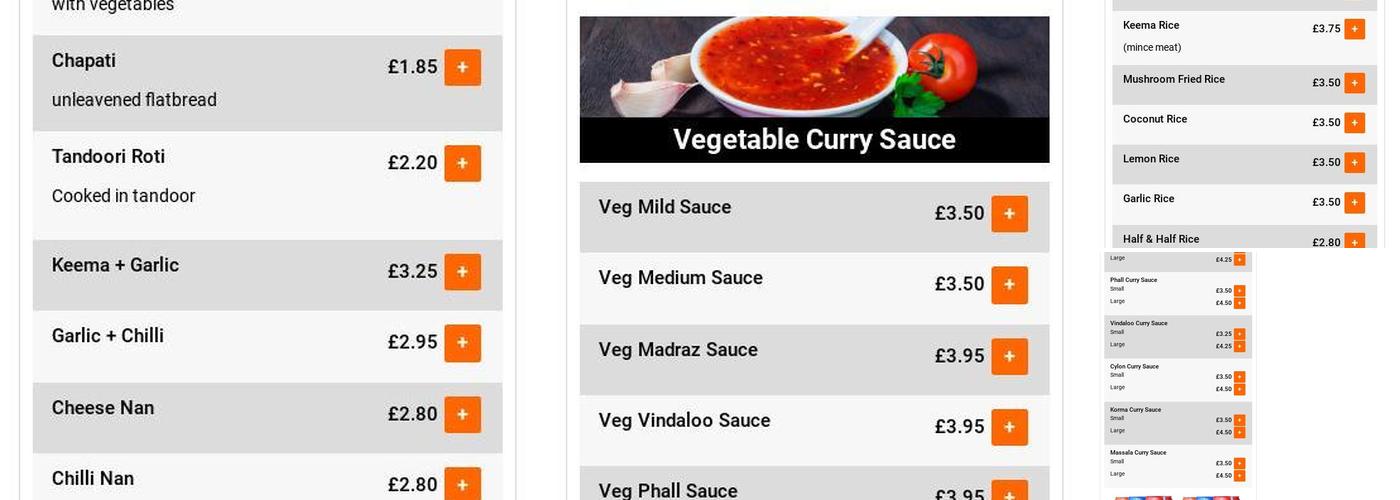Add Veg Madraz Sauce to order

point(1009,357)
